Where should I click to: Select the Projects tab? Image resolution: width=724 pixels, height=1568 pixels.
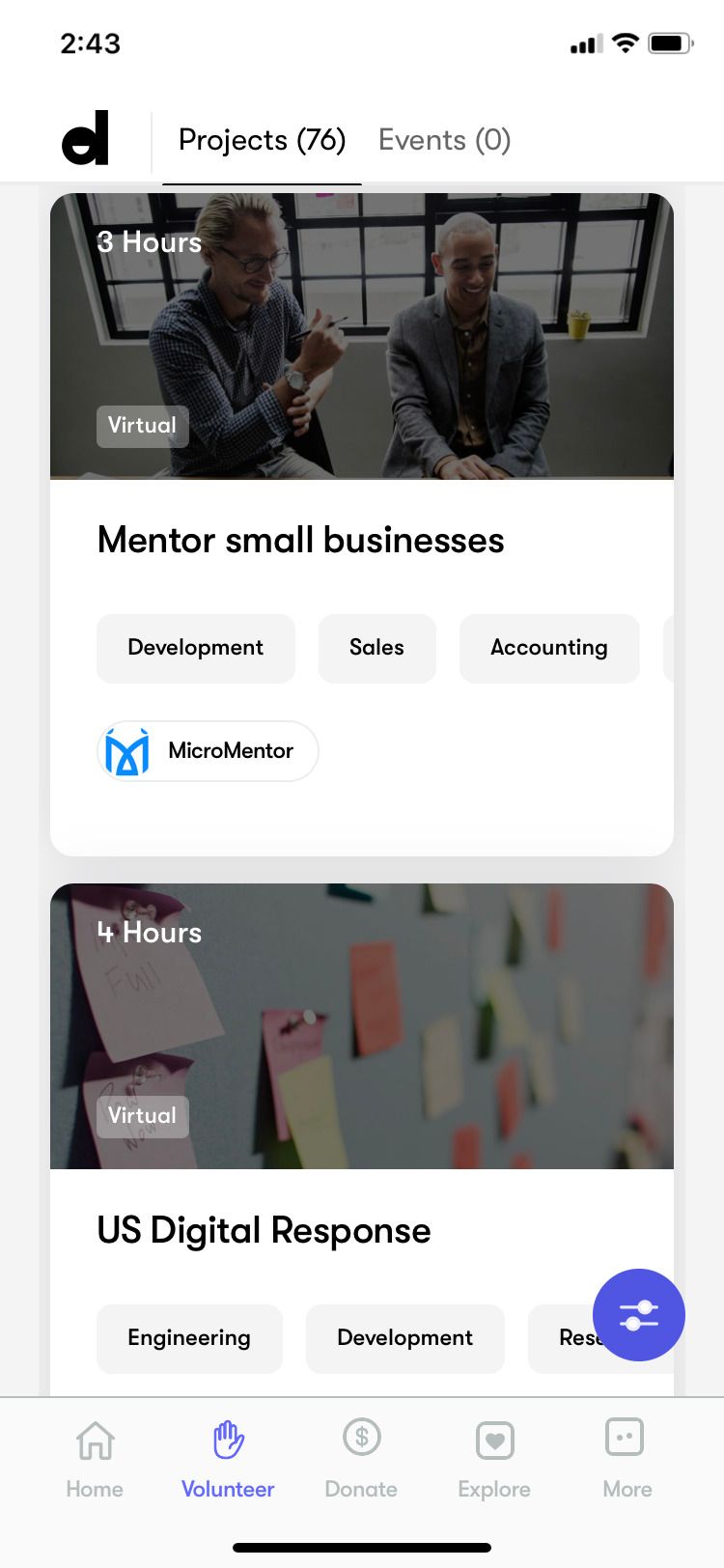click(x=262, y=140)
